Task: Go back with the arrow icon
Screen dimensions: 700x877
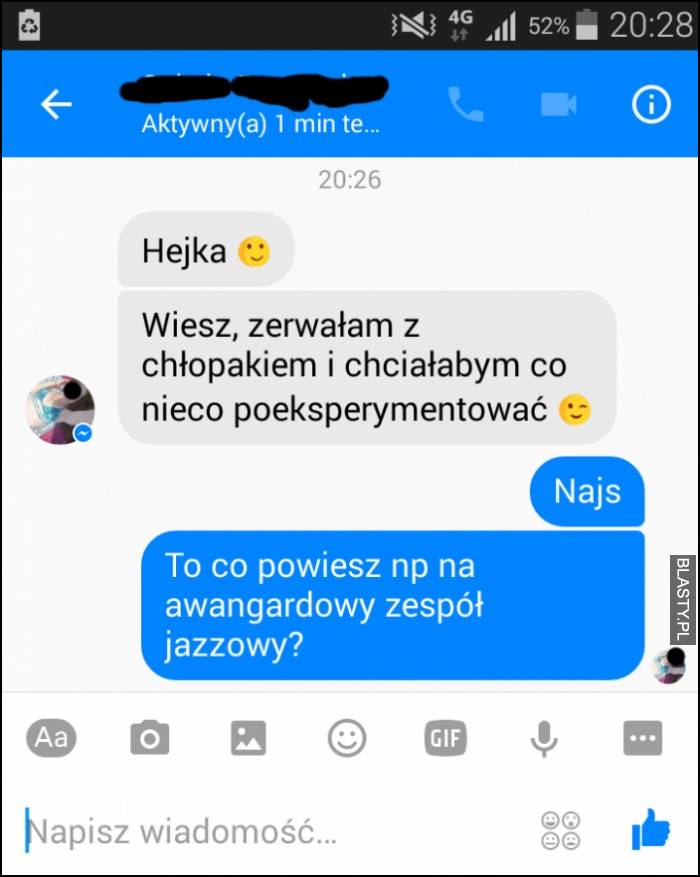Action: coord(56,105)
